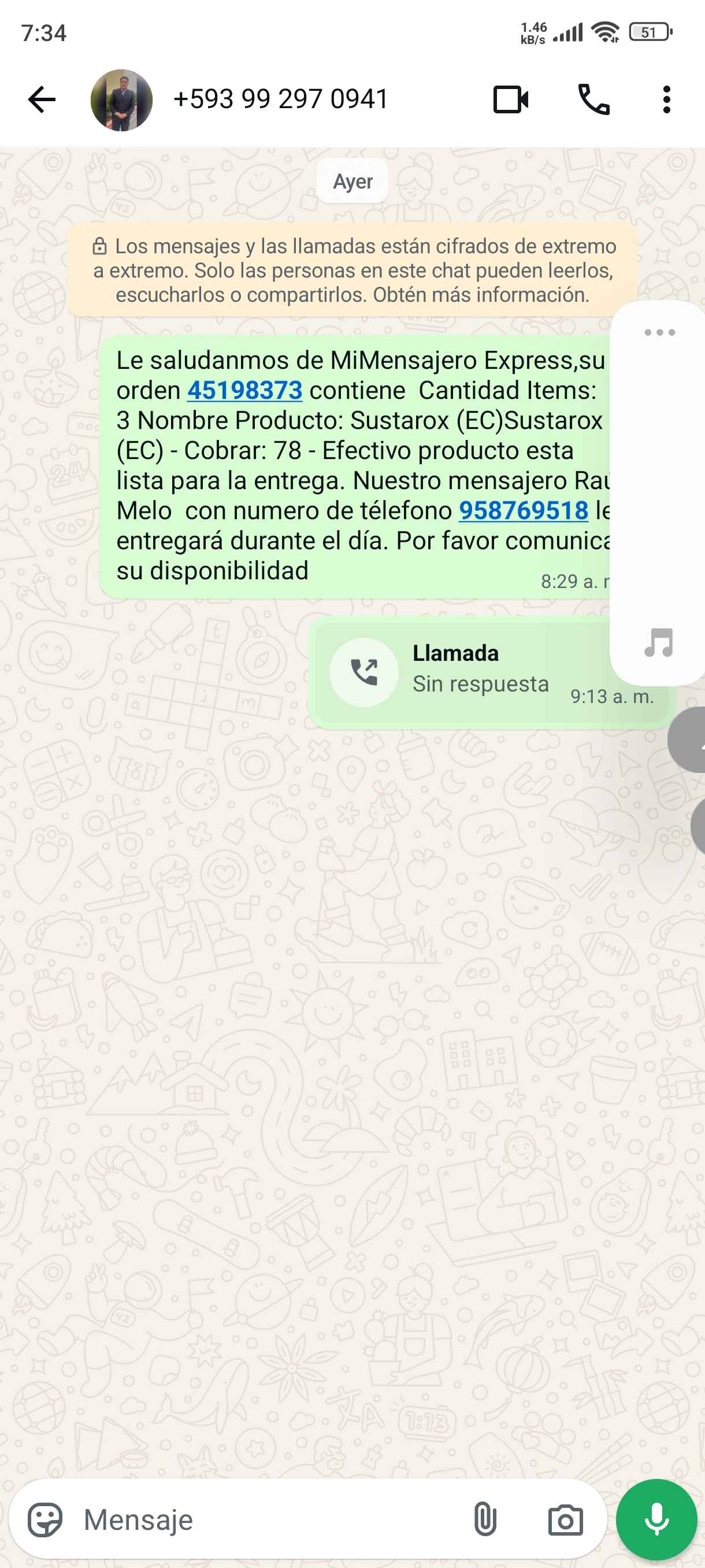705x1568 pixels.
Task: Start a video call
Action: (x=510, y=99)
